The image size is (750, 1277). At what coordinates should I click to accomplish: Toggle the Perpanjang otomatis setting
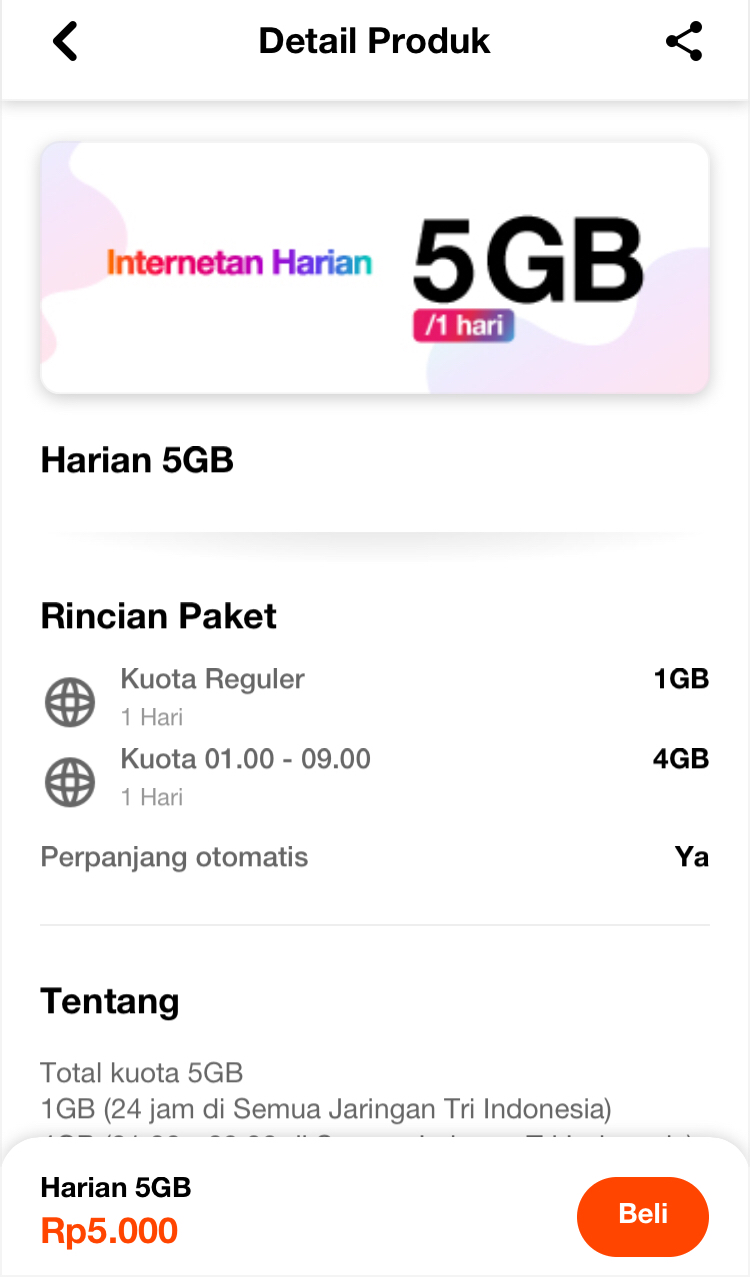coord(174,857)
